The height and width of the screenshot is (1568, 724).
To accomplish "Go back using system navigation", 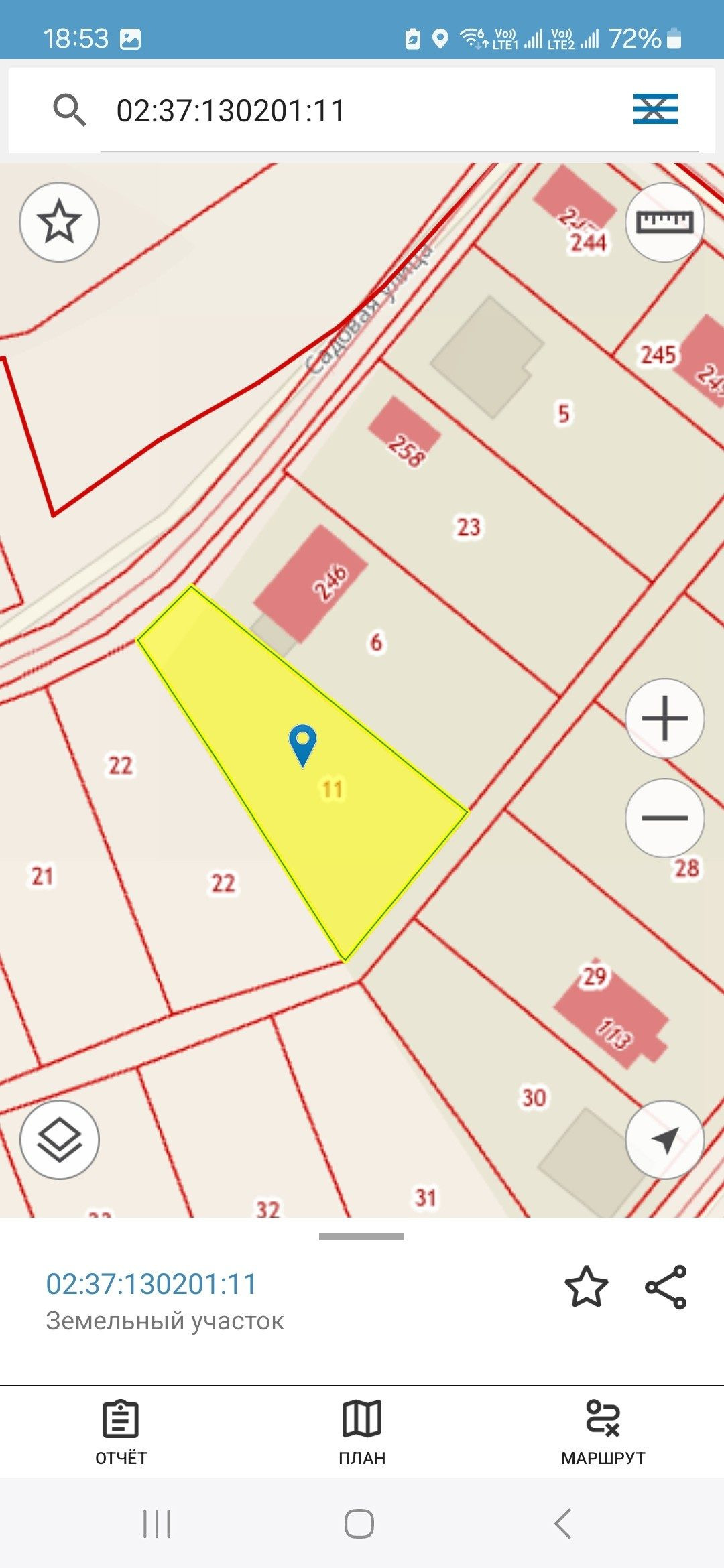I will tap(563, 1524).
